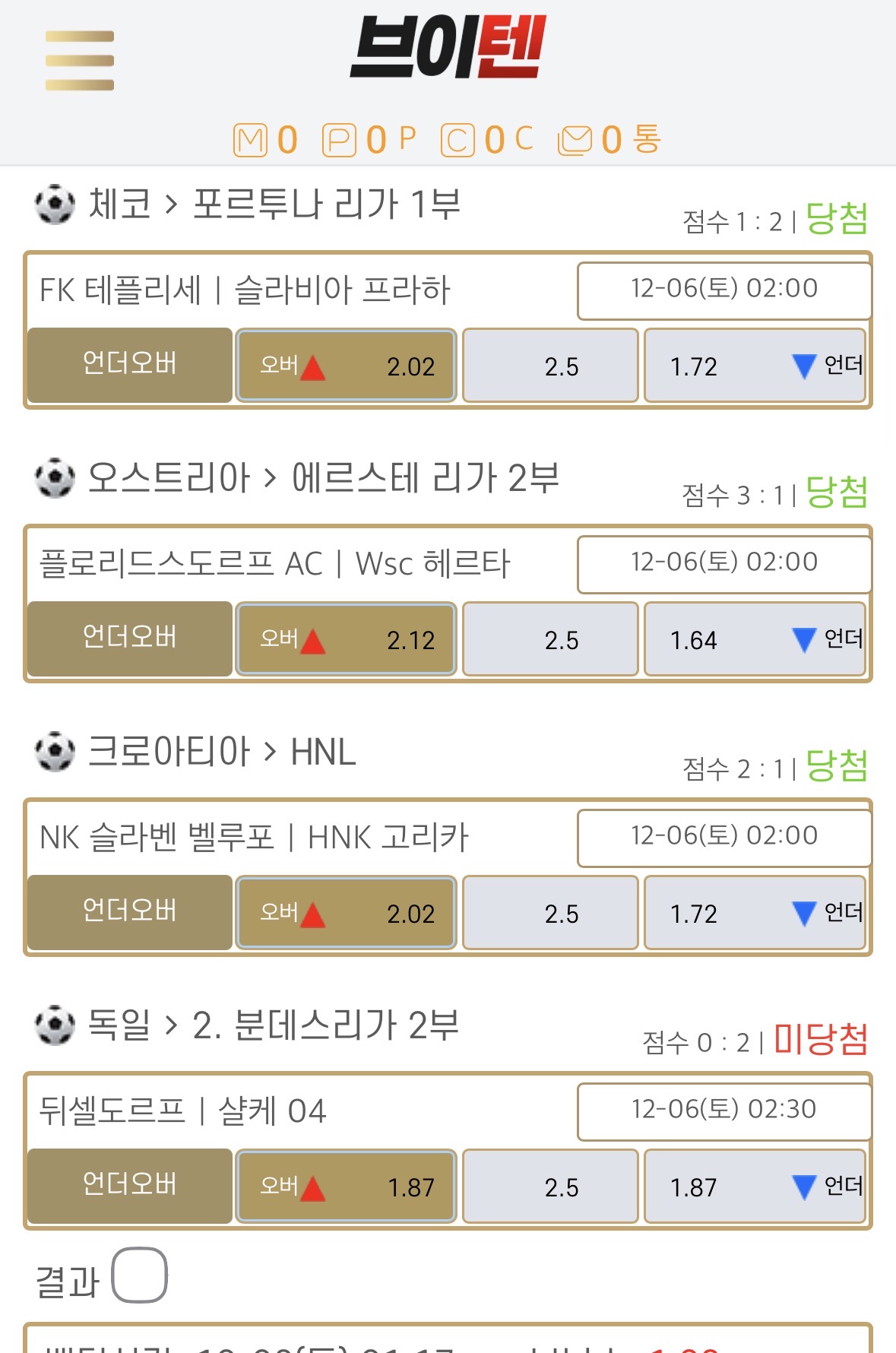
Task: Tap the P points balance icon
Action: [x=339, y=141]
